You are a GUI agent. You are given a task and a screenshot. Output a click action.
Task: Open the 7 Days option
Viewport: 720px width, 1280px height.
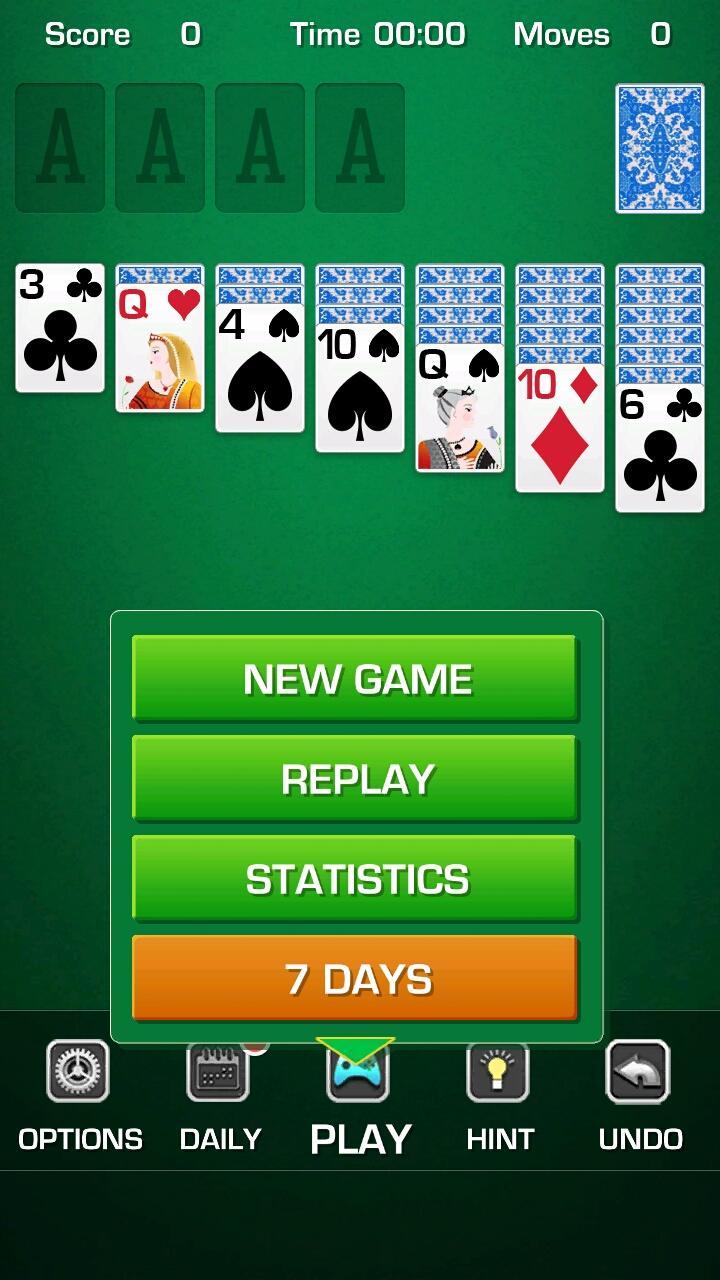pyautogui.click(x=355, y=979)
